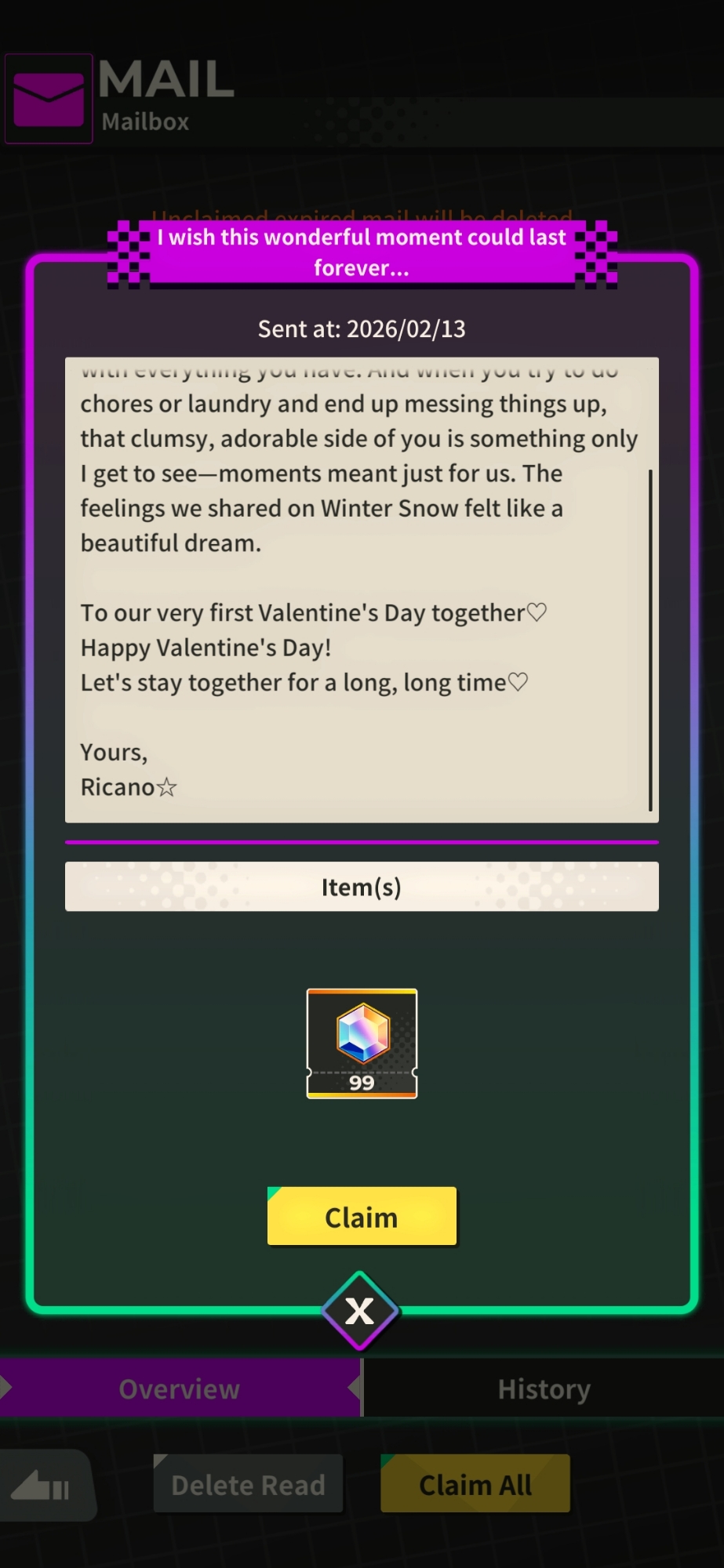Tap Claim All button
The width and height of the screenshot is (724, 1568).
pyautogui.click(x=475, y=1484)
